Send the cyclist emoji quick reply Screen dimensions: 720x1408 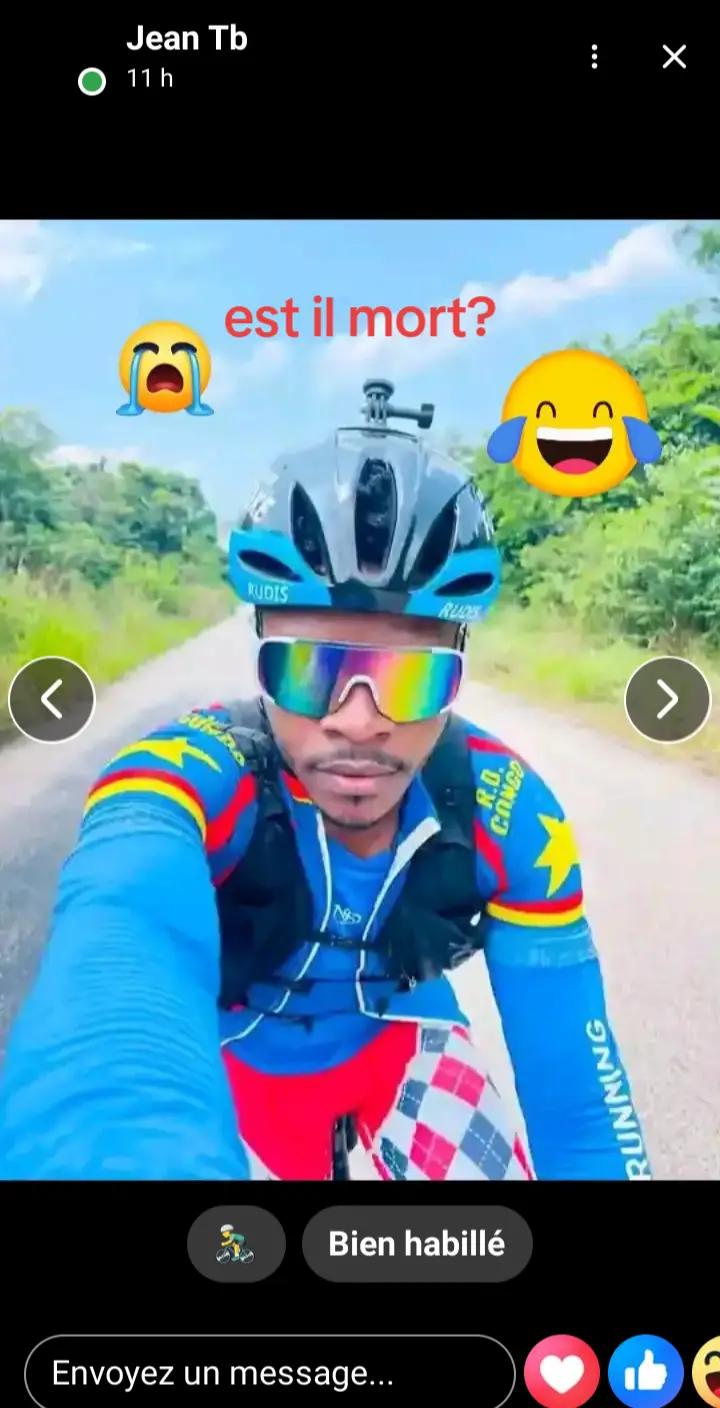236,1244
